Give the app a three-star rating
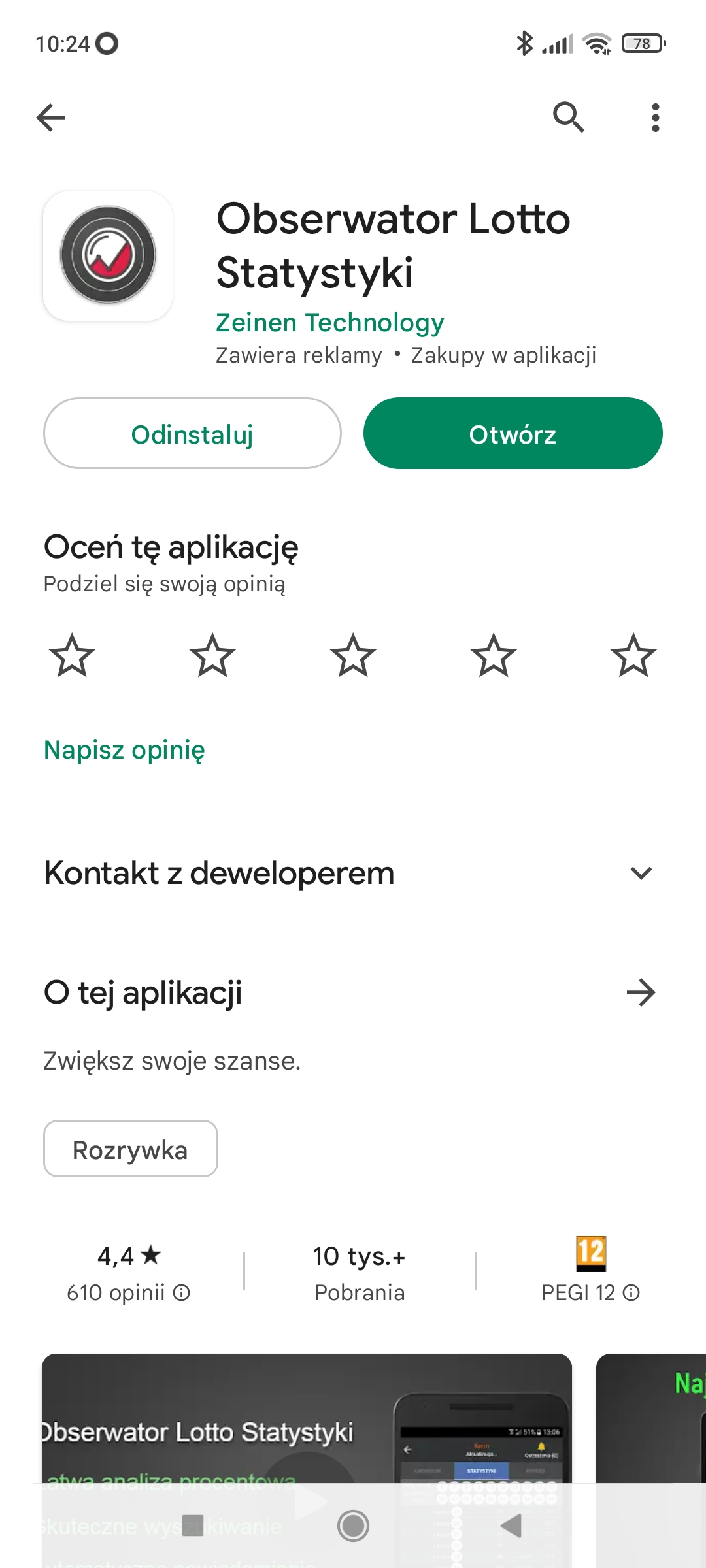The height and width of the screenshot is (1568, 706). click(353, 655)
